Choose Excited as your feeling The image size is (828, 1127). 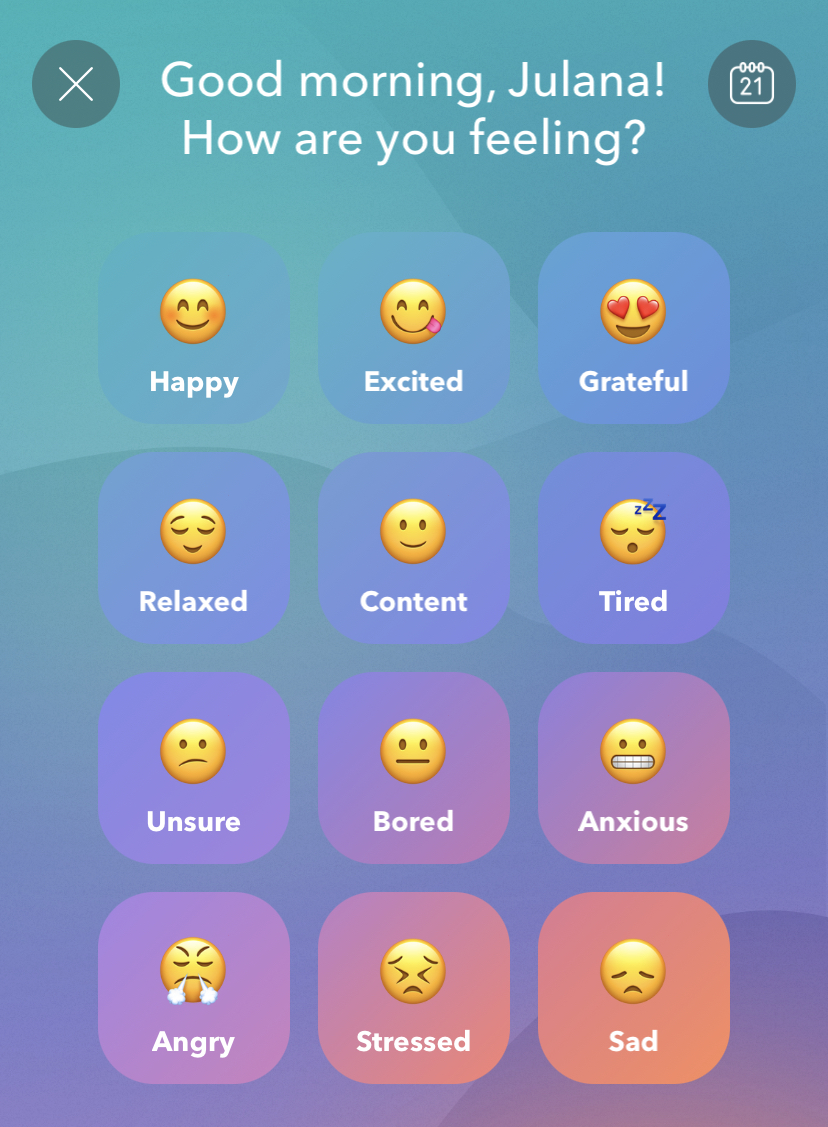(x=414, y=328)
